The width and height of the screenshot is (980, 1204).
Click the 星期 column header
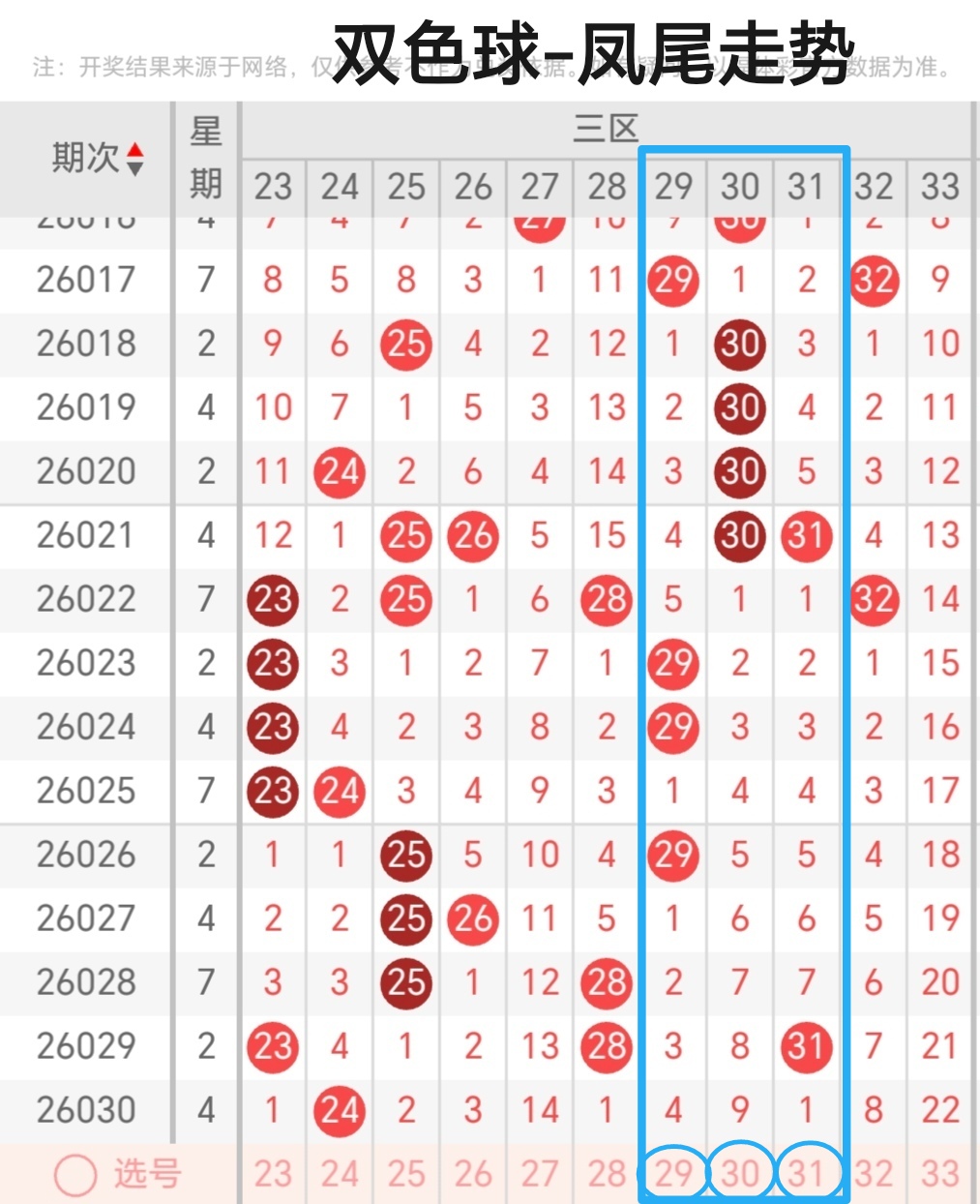205,156
